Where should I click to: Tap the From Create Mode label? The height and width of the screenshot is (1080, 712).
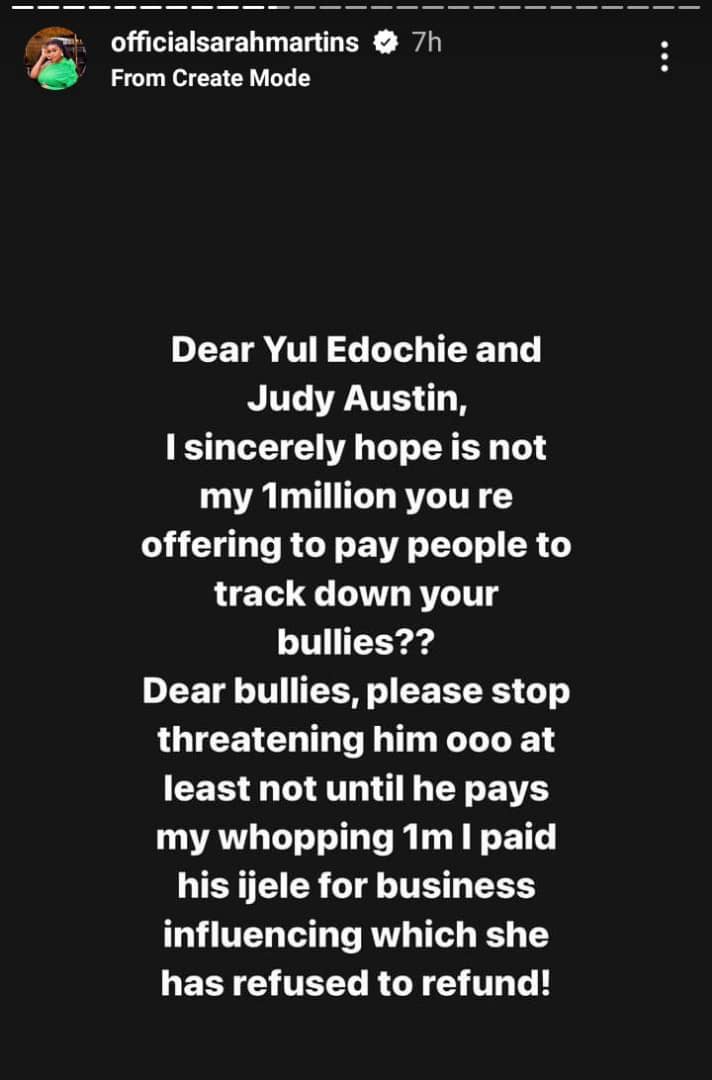210,78
